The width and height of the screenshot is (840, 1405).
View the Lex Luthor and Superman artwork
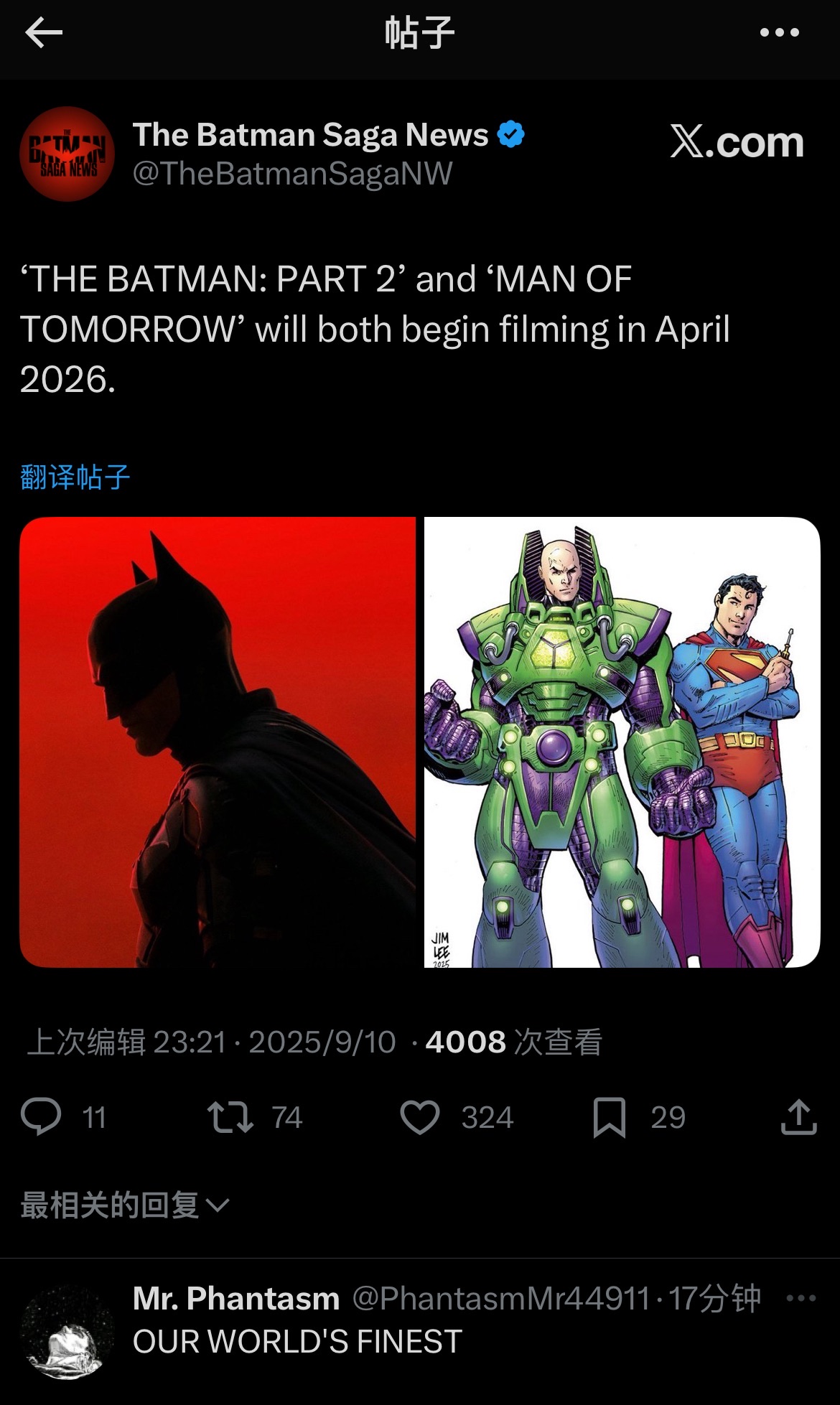[x=622, y=742]
